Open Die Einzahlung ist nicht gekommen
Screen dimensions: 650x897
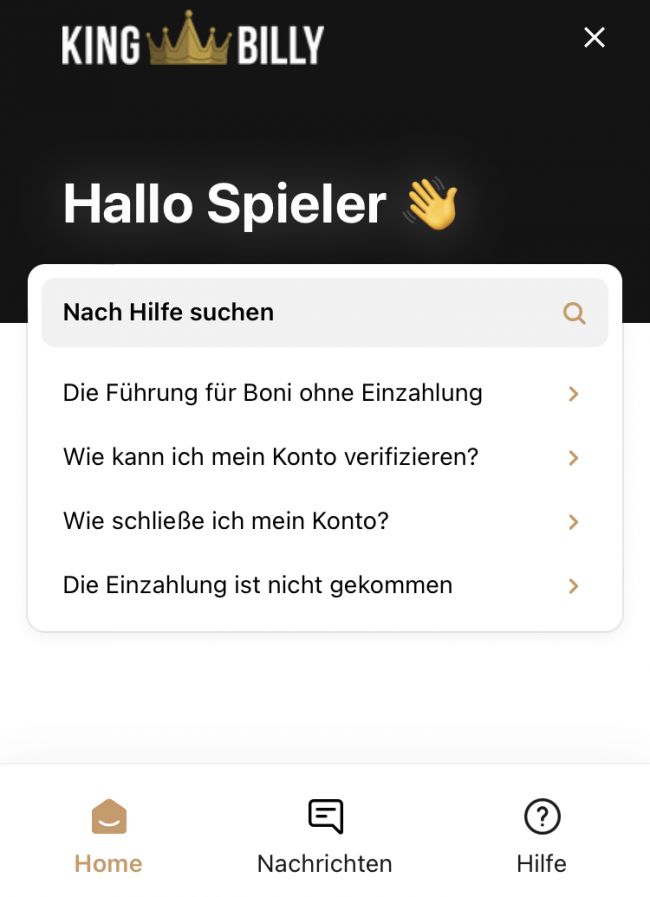[x=324, y=586]
